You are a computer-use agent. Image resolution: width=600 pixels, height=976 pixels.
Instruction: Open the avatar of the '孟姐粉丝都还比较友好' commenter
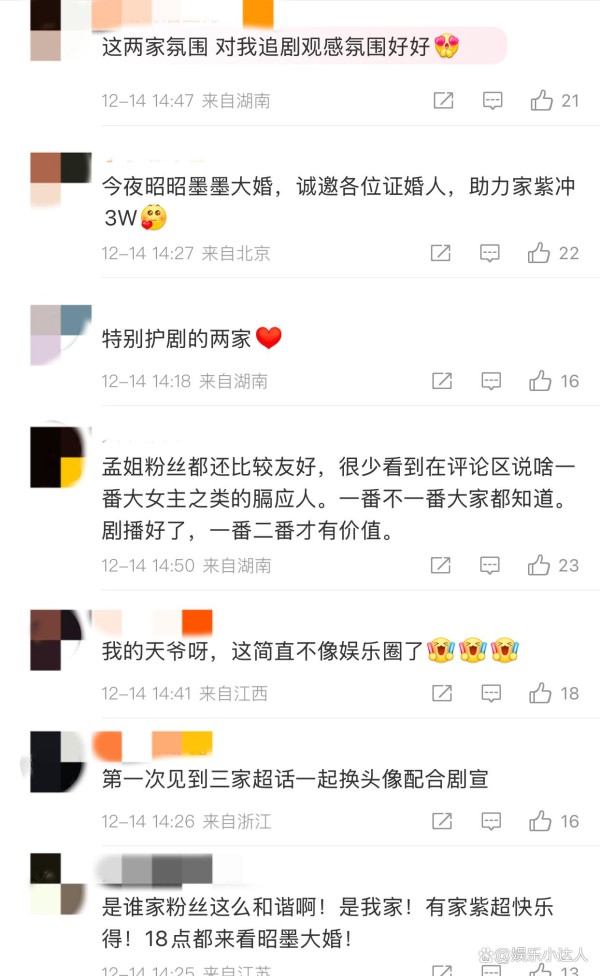(56, 456)
